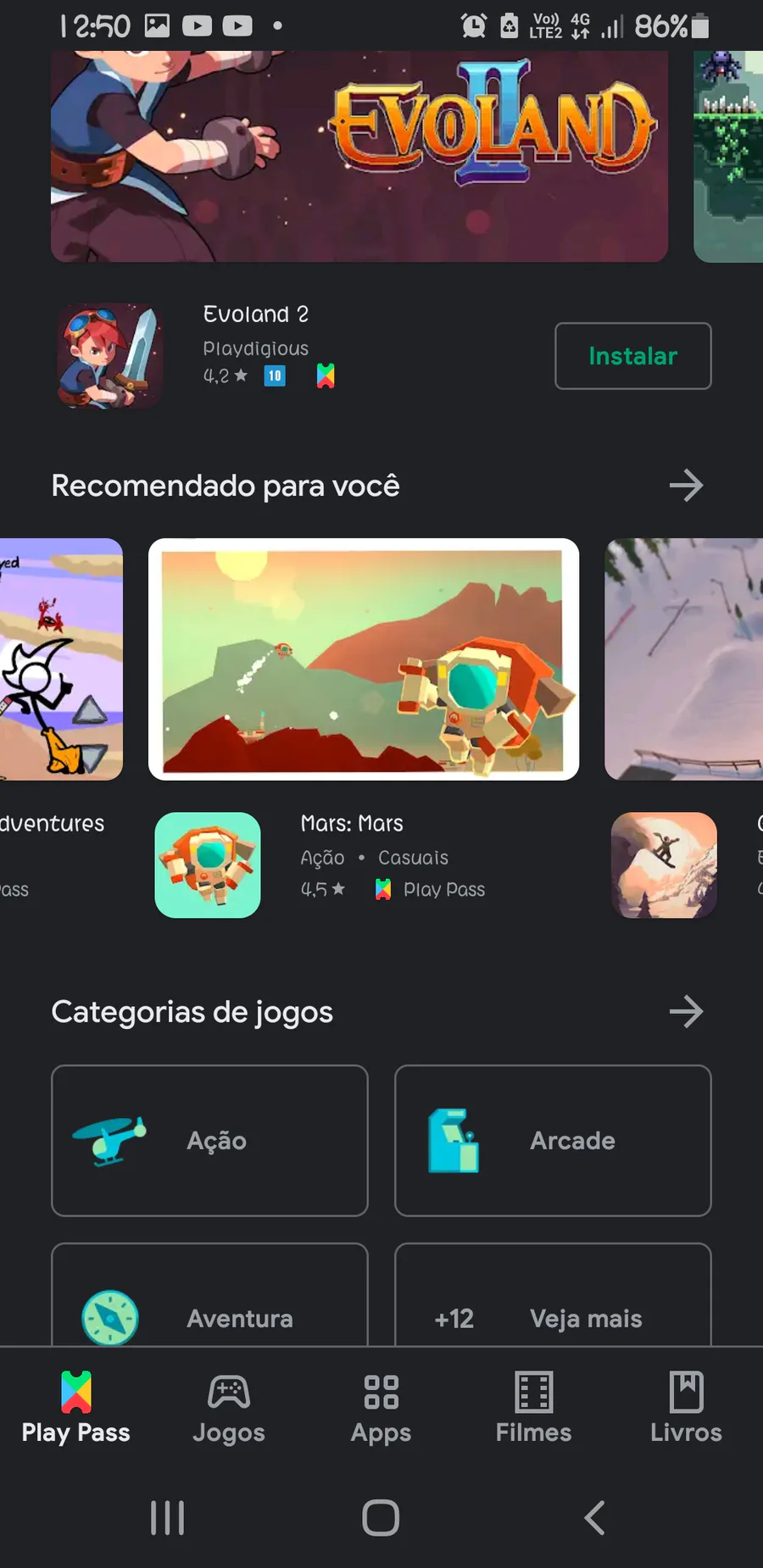Go back using system back button
Screen dimensions: 763x1568
point(595,1517)
